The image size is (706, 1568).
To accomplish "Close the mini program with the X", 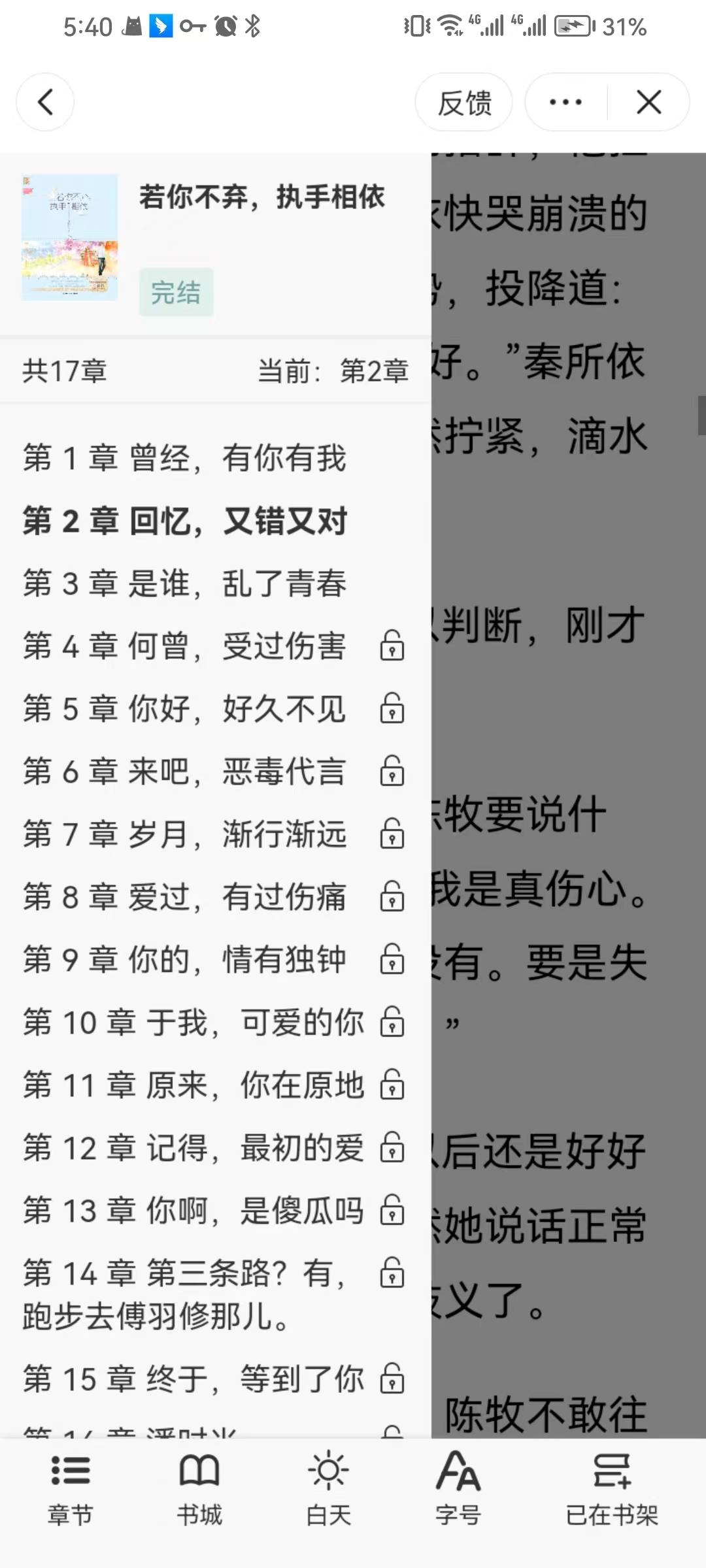I will pos(648,103).
